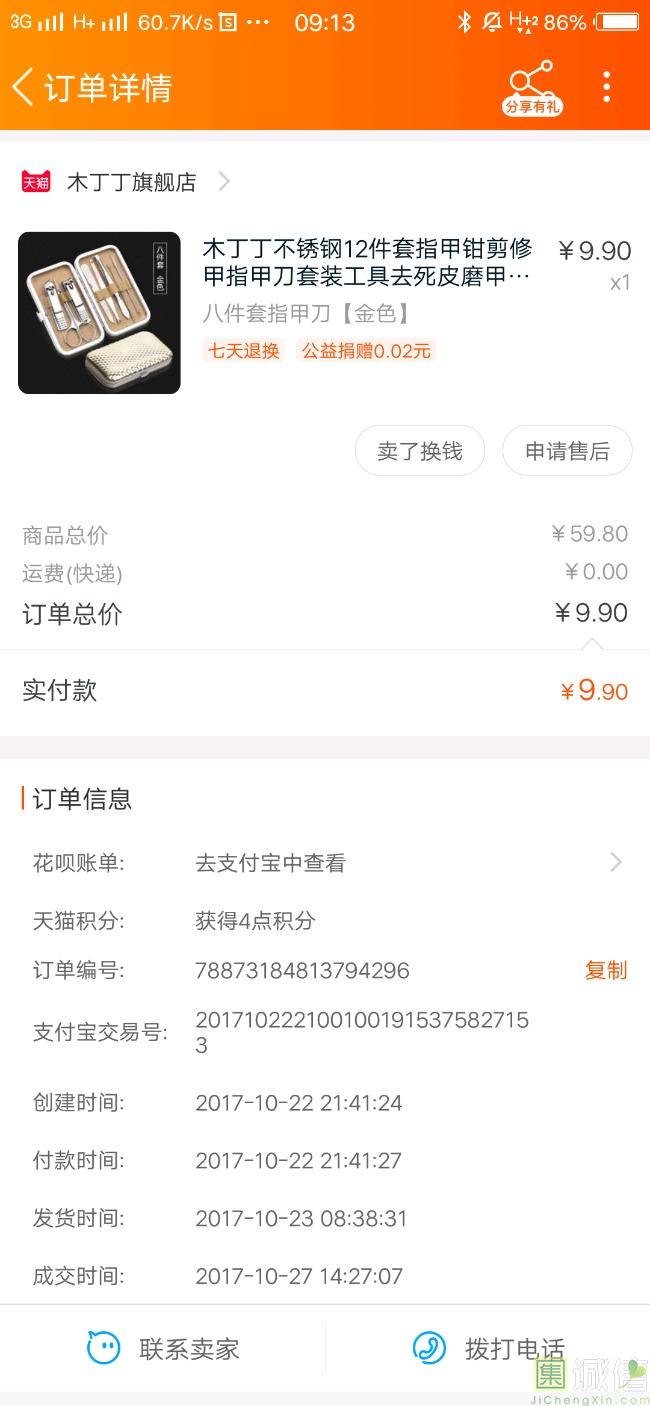This screenshot has height=1406, width=650.
Task: Copy the order number with 复制
Action: tap(606, 970)
